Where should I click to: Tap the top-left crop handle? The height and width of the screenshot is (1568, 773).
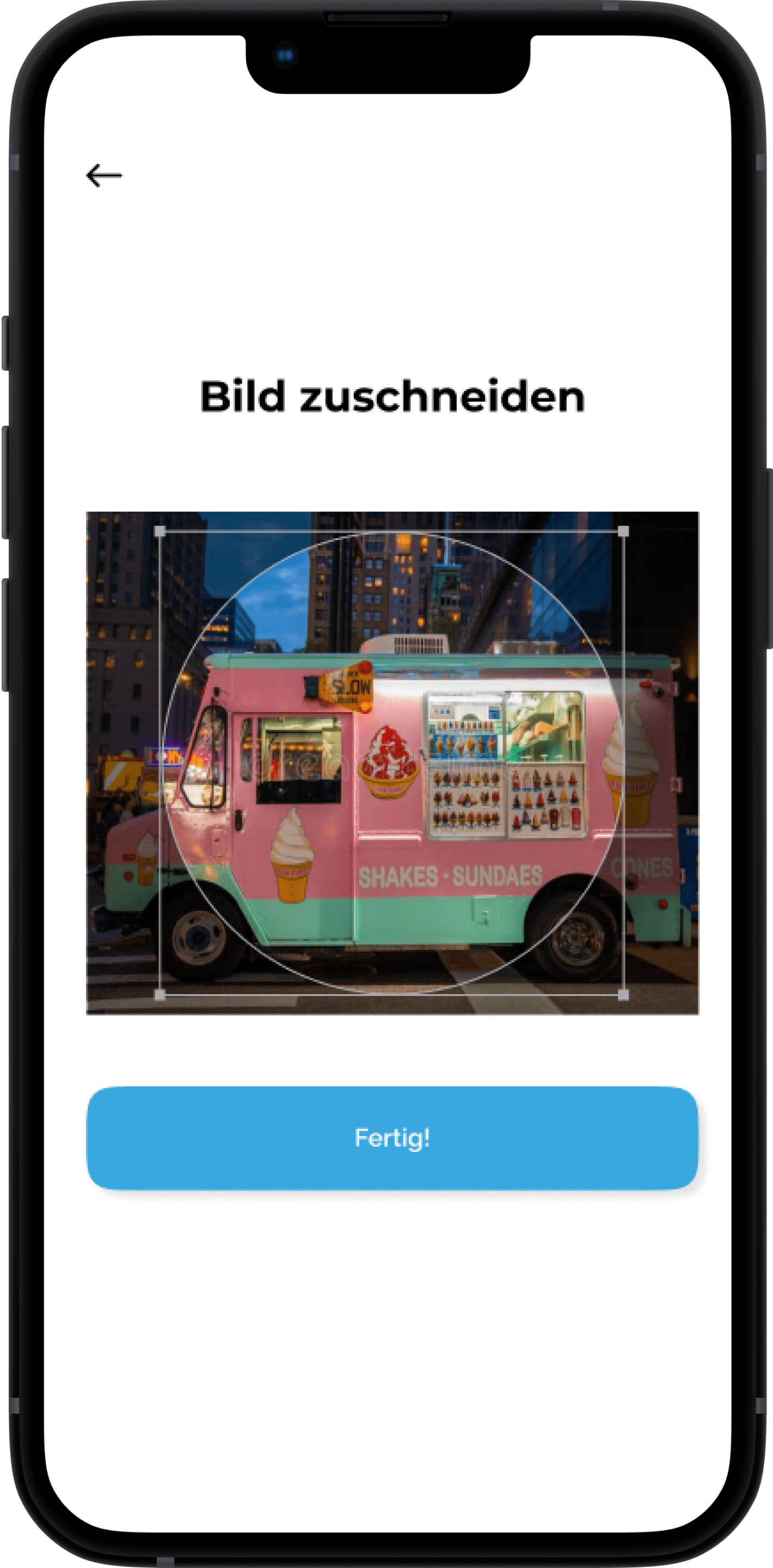(160, 531)
